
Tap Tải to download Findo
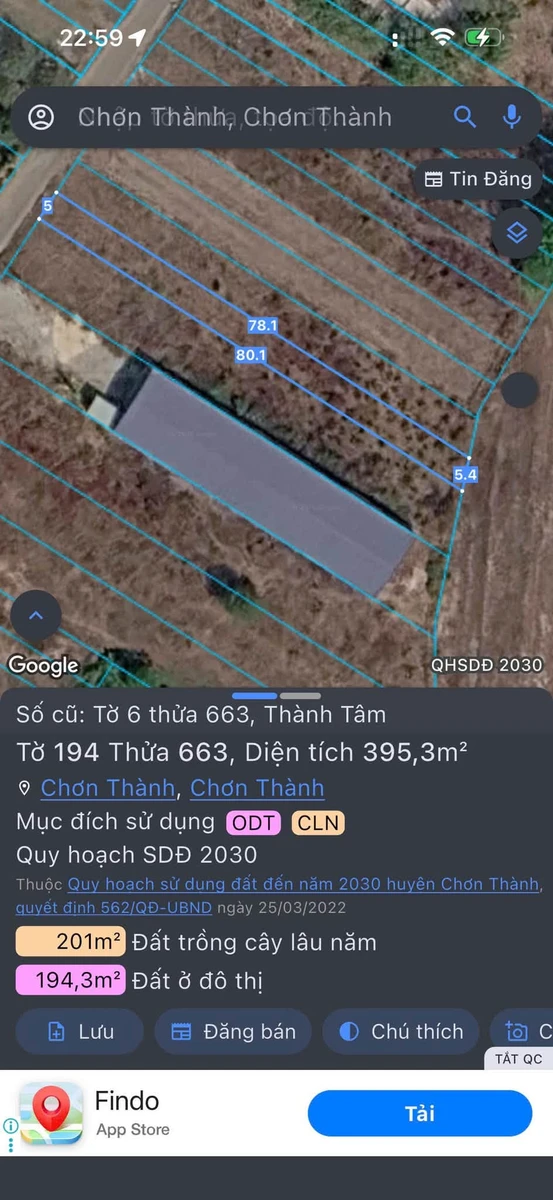420,1113
